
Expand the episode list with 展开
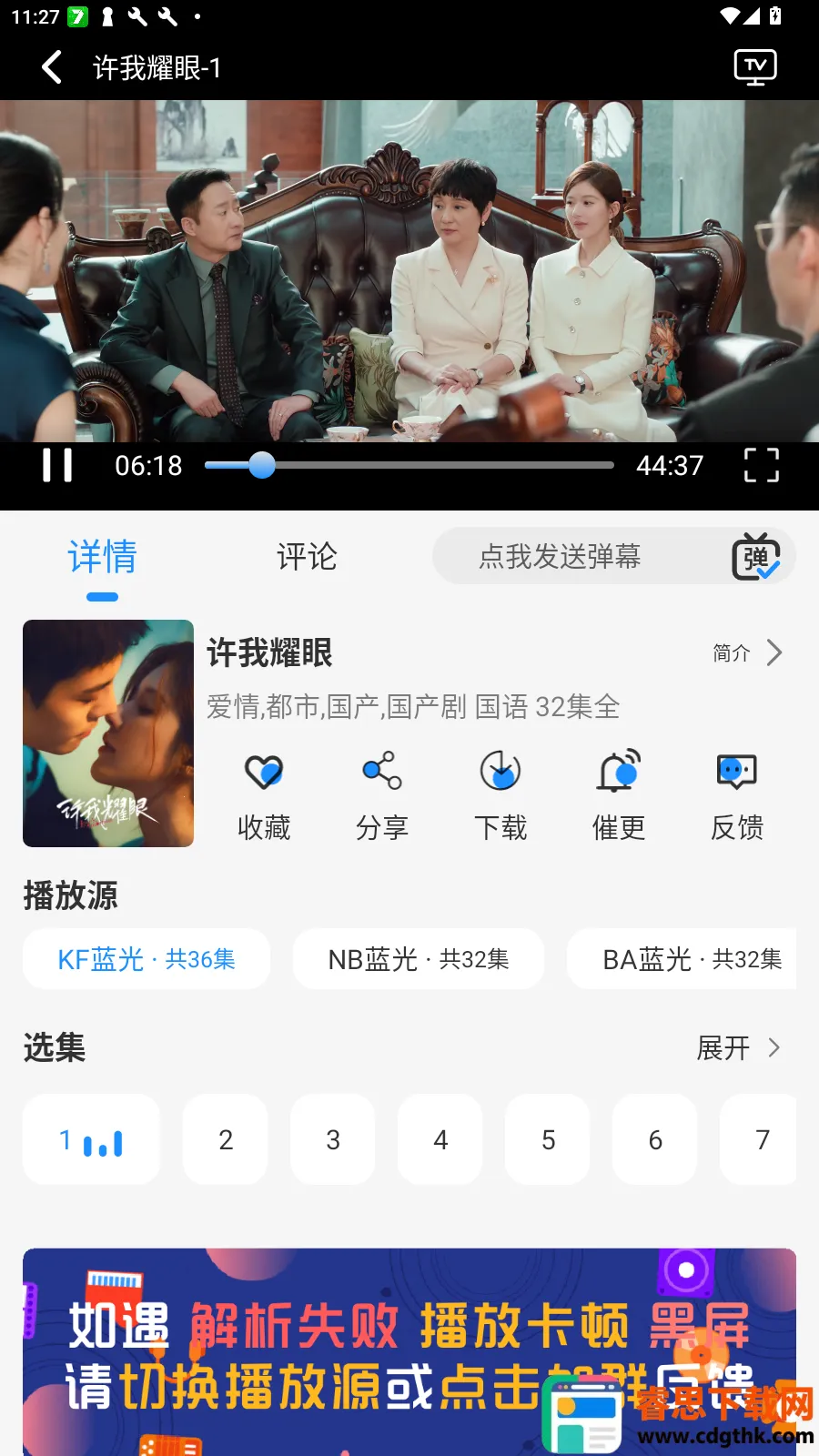pos(738,1048)
